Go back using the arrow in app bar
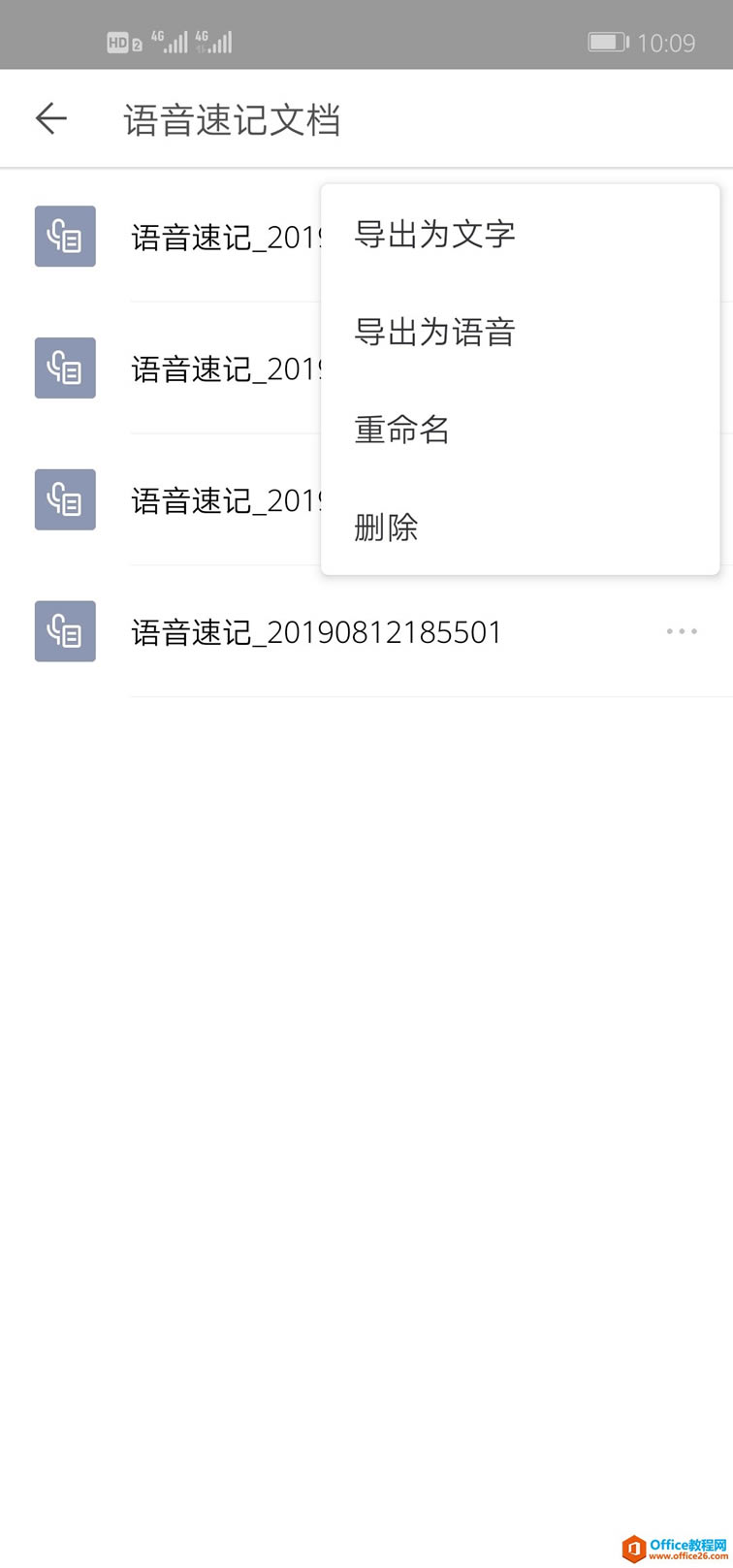 50,118
